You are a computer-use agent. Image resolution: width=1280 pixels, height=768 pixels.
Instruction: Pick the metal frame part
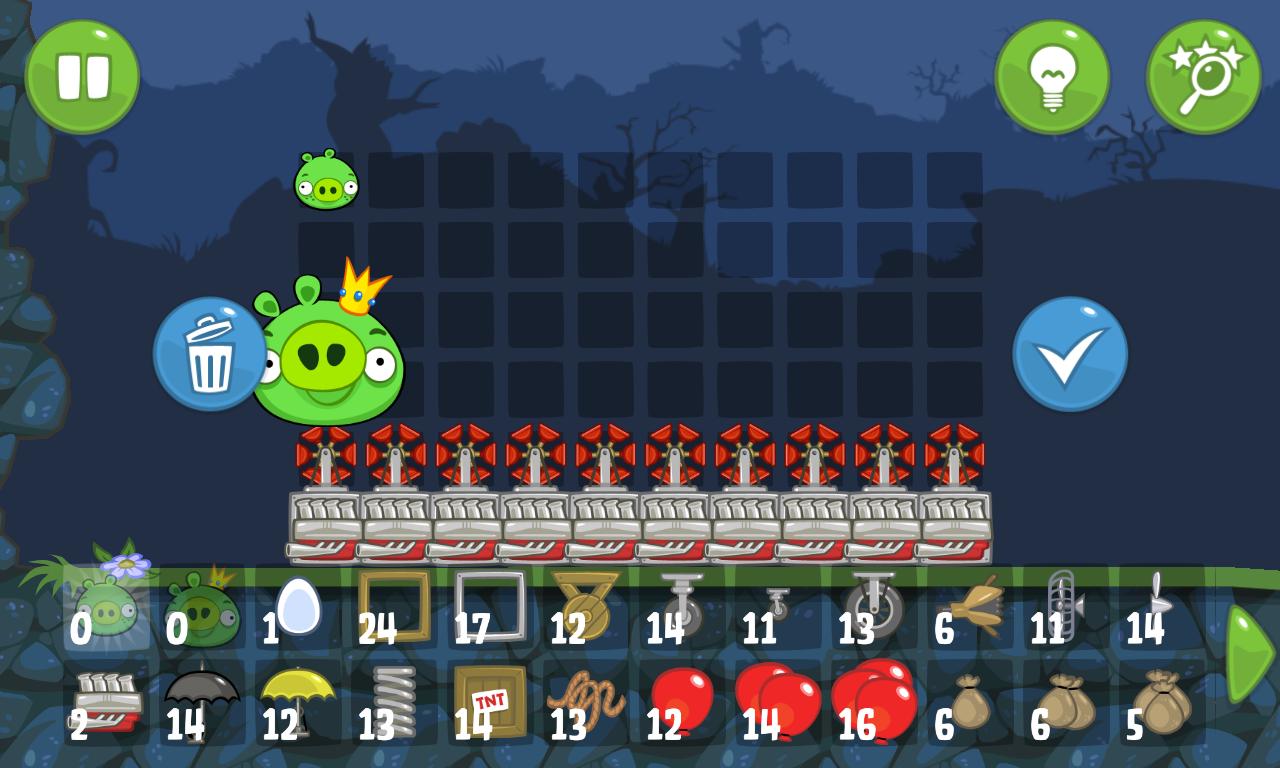click(x=490, y=607)
